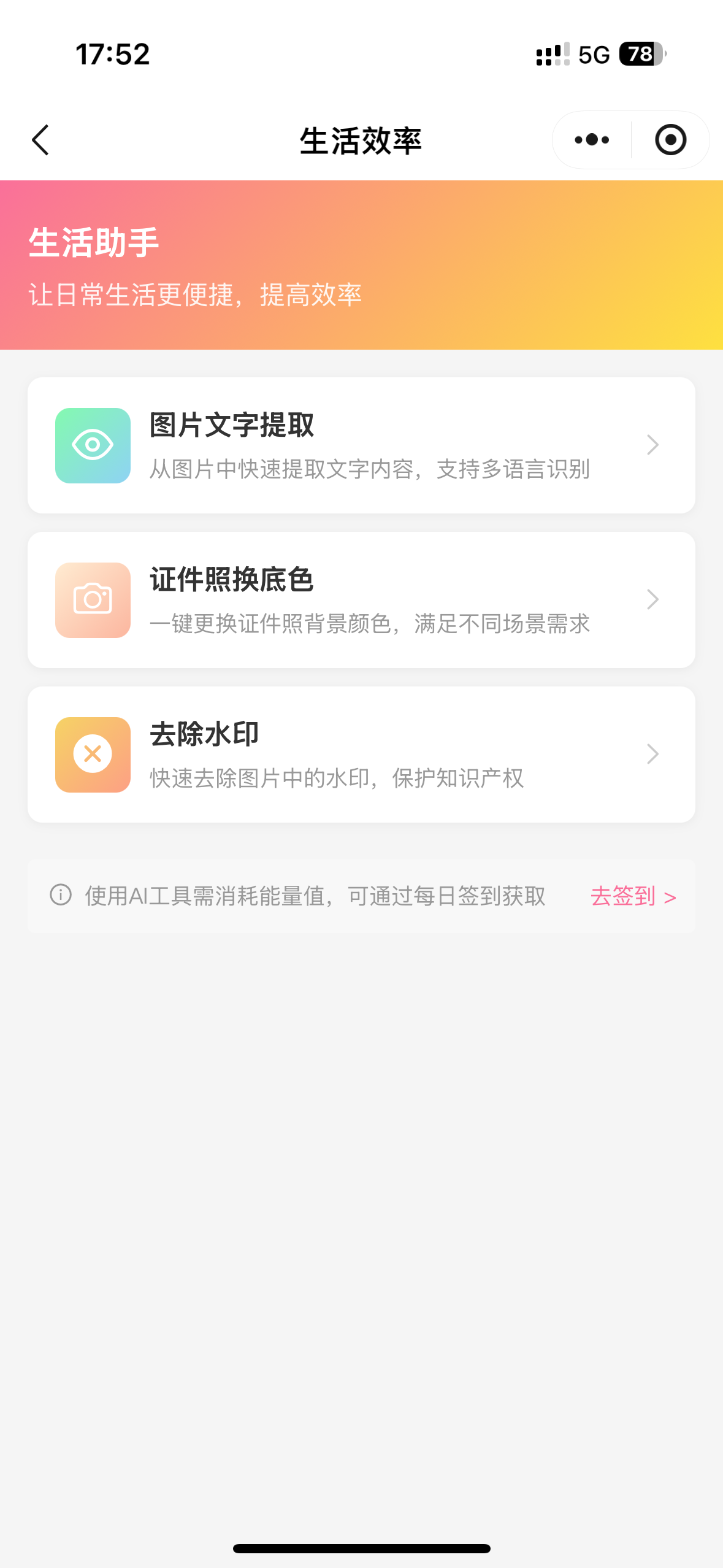Viewport: 723px width, 1568px height.
Task: Open the mini program three-dot menu
Action: click(592, 140)
